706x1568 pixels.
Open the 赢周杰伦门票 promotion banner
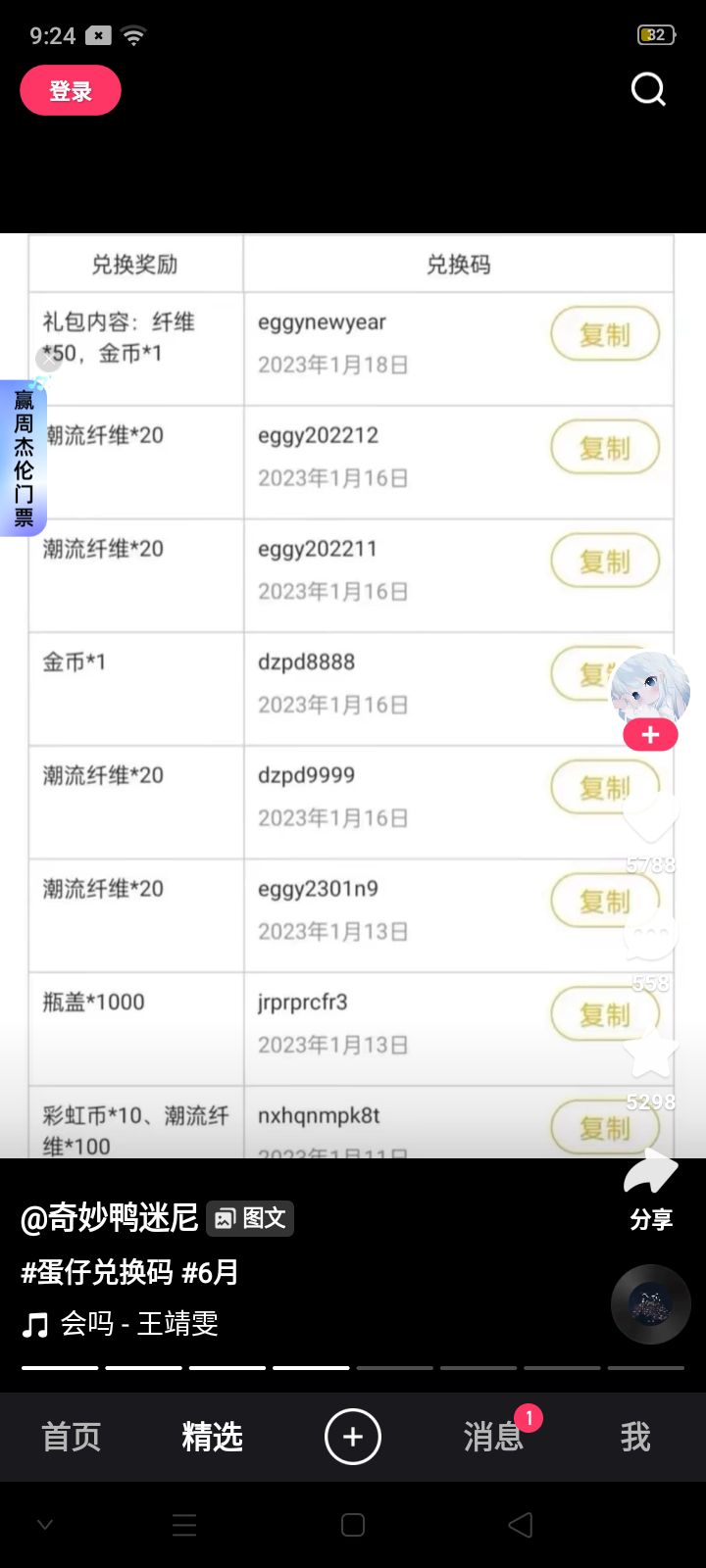pyautogui.click(x=24, y=458)
